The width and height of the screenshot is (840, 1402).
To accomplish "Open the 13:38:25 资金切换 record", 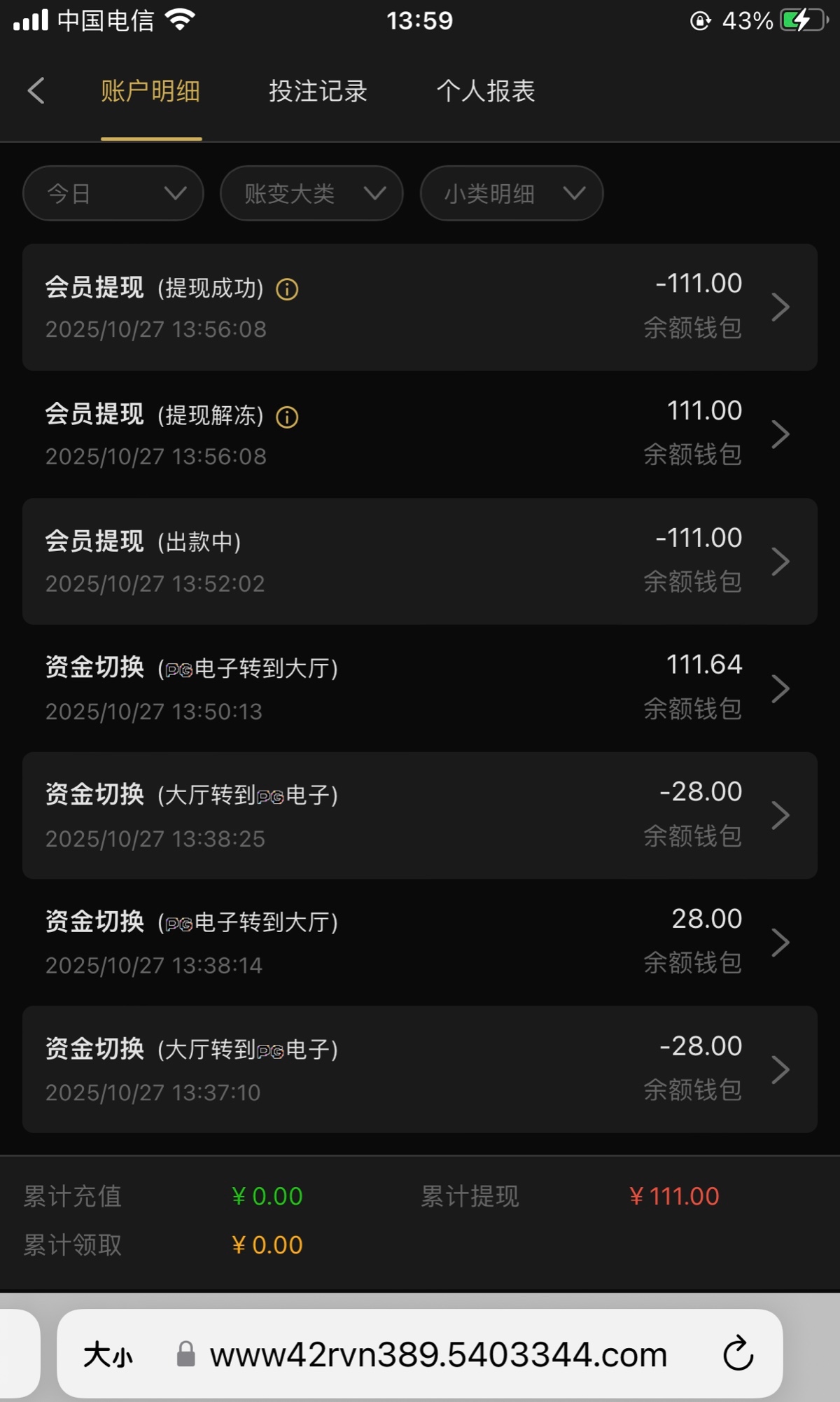I will (420, 815).
